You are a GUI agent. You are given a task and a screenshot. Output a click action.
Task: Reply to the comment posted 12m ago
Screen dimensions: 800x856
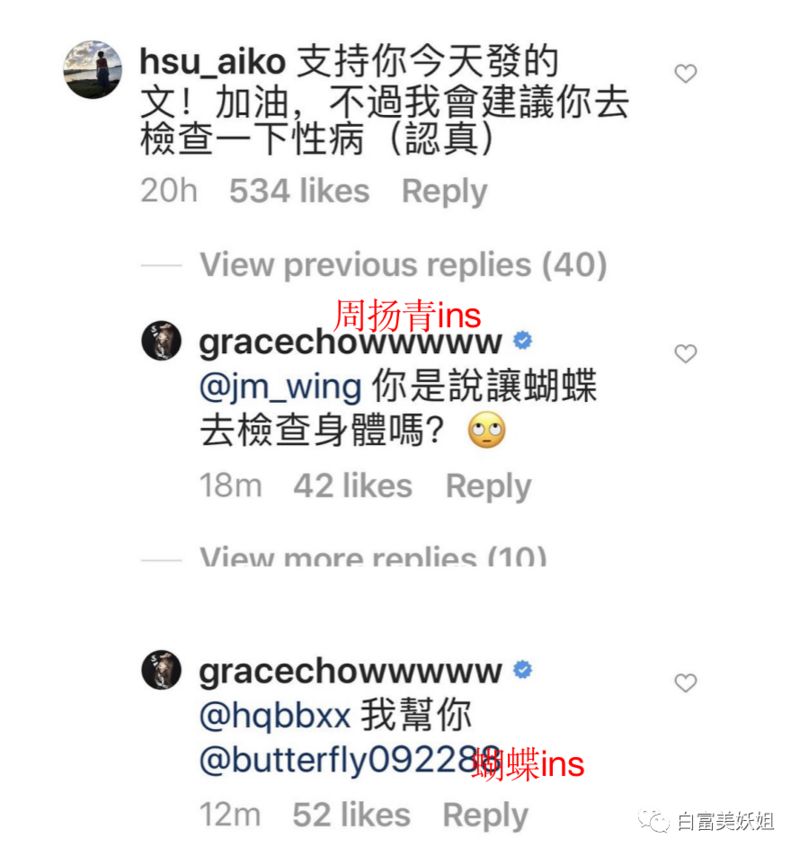click(x=485, y=815)
